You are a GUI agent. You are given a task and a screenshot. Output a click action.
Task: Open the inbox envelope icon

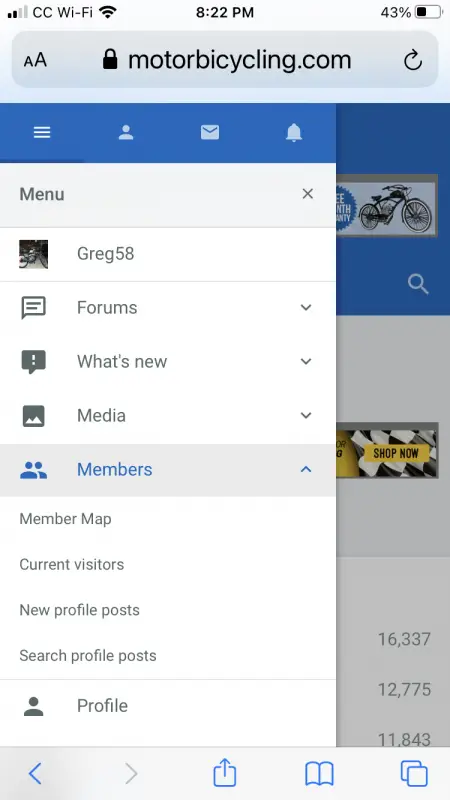tap(210, 133)
